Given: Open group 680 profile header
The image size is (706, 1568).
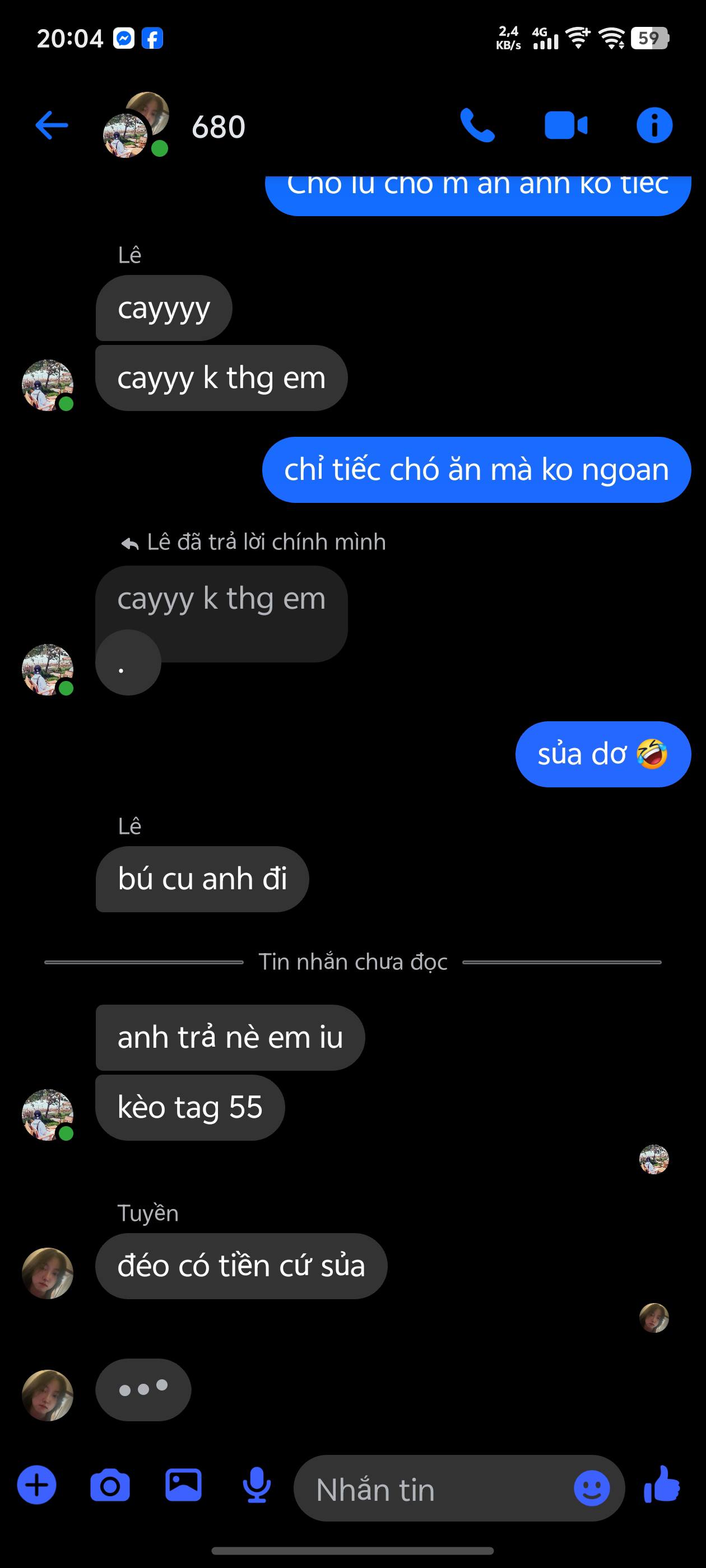Looking at the screenshot, I should (218, 127).
